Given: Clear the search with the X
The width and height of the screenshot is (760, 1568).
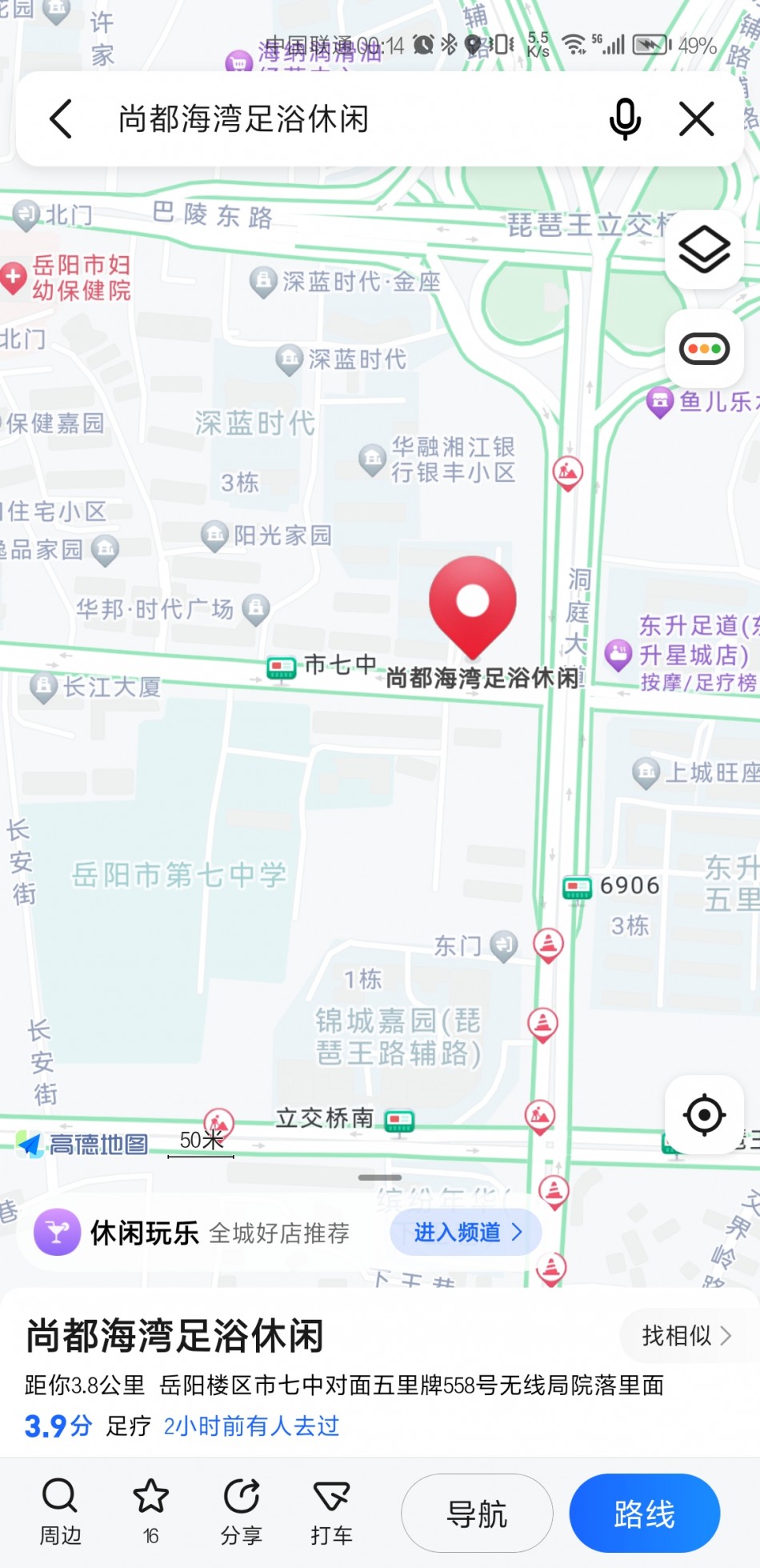Looking at the screenshot, I should pos(696,119).
